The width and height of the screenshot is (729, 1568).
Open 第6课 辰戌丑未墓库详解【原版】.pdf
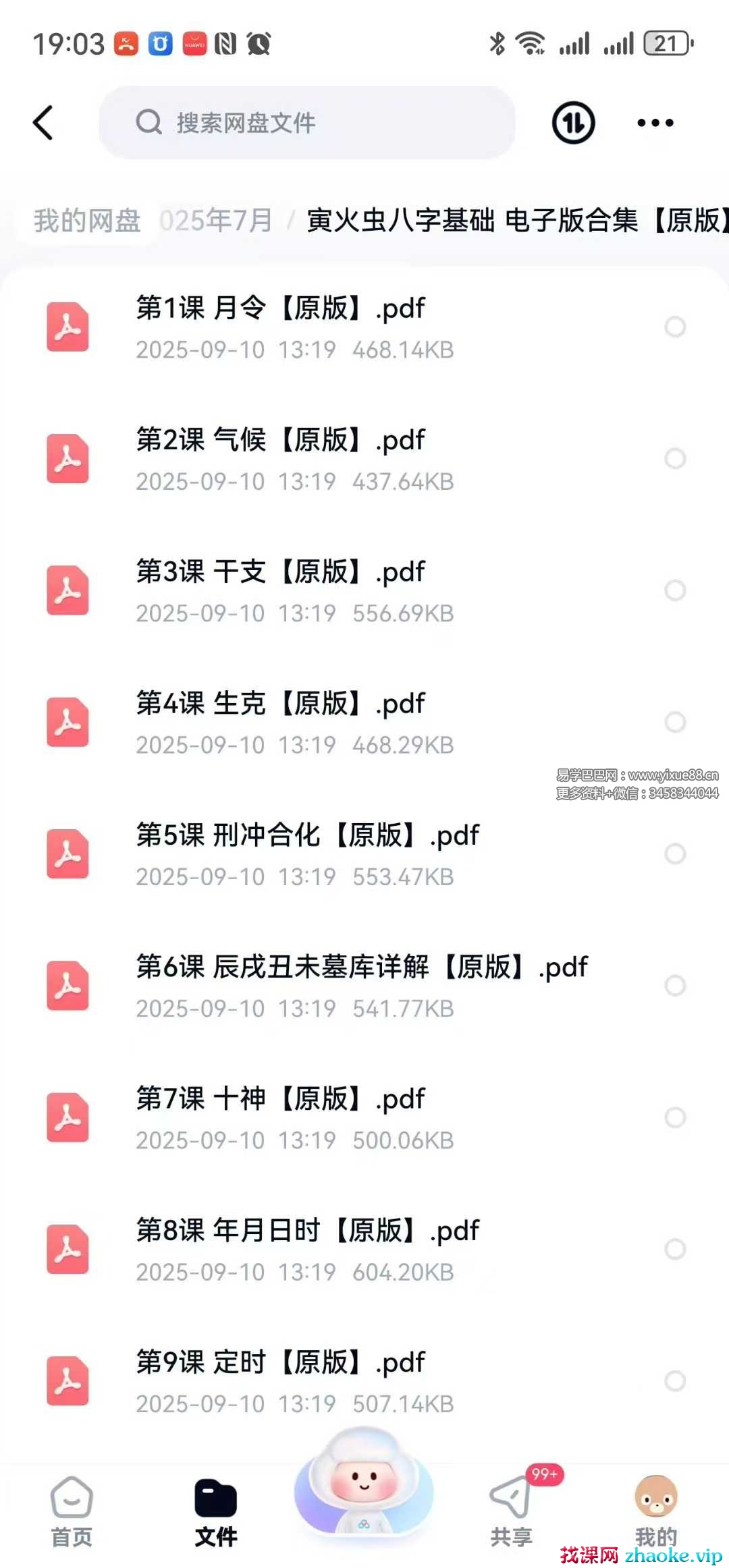(361, 986)
